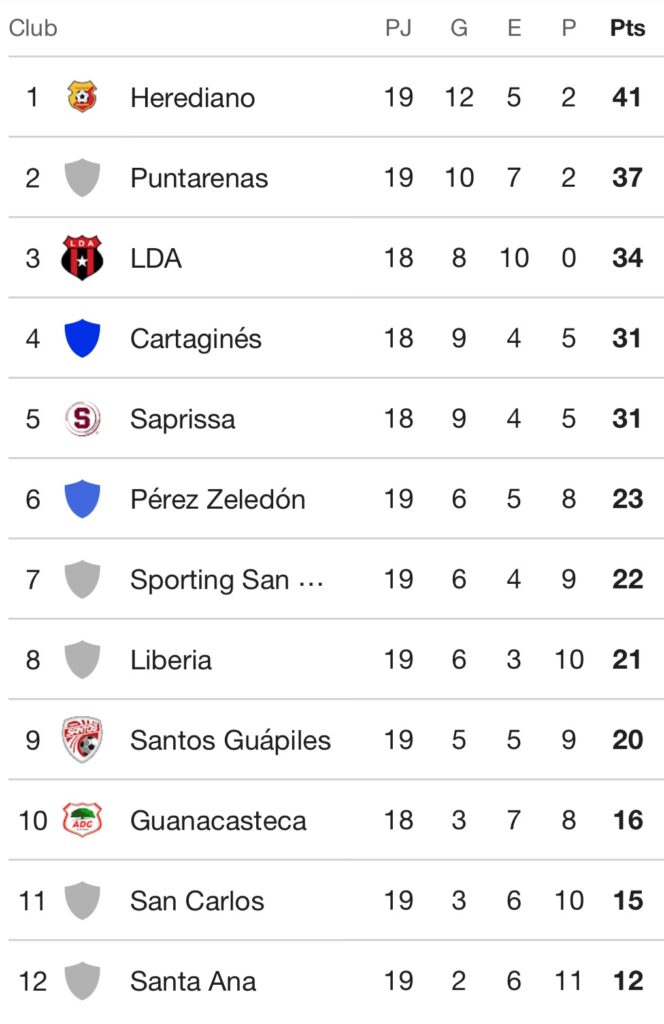Viewport: 664px width, 1024px height.
Task: Open the Cartaginés team row
Action: [x=196, y=338]
